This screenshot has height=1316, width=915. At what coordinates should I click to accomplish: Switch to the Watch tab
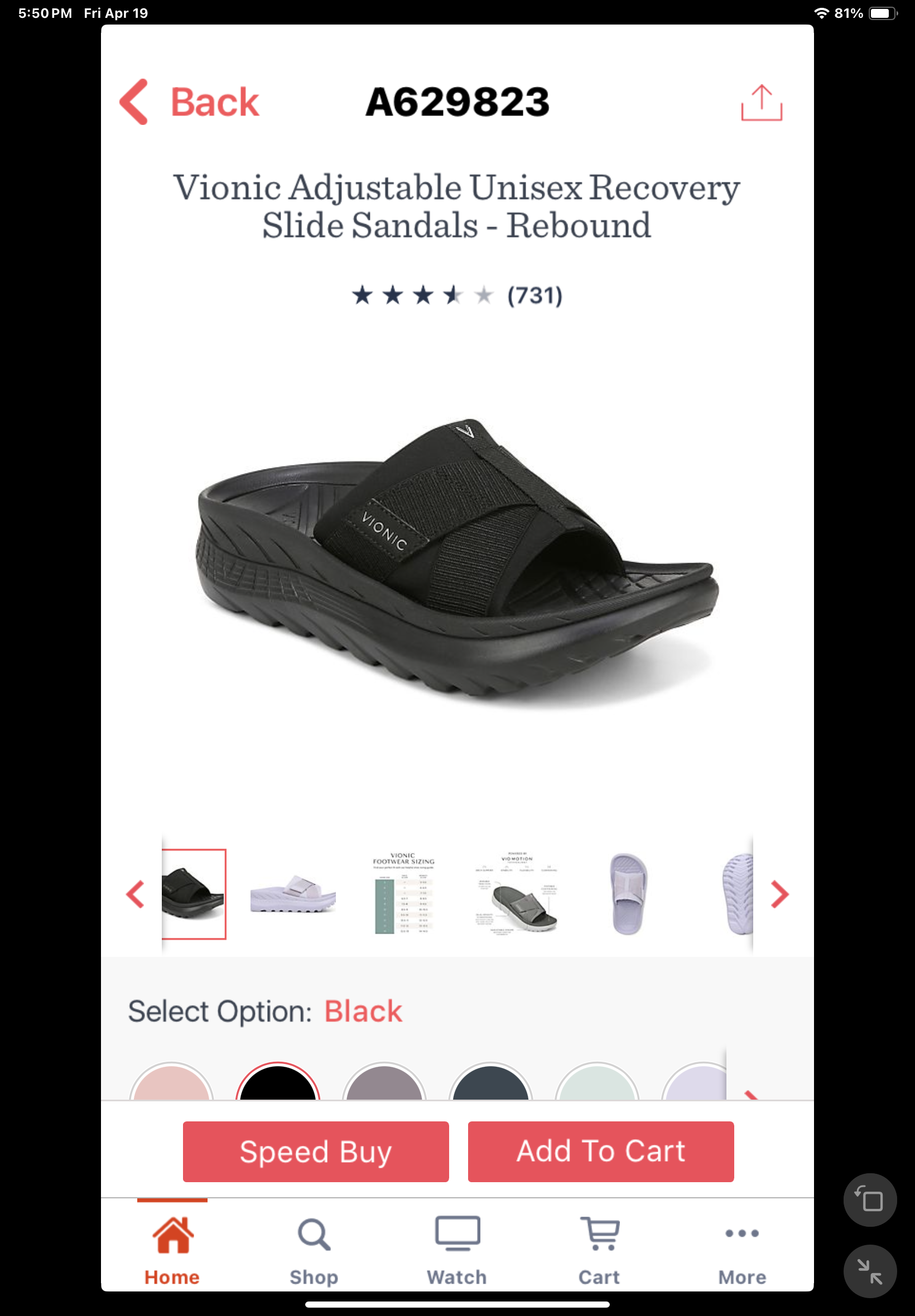(x=456, y=1249)
